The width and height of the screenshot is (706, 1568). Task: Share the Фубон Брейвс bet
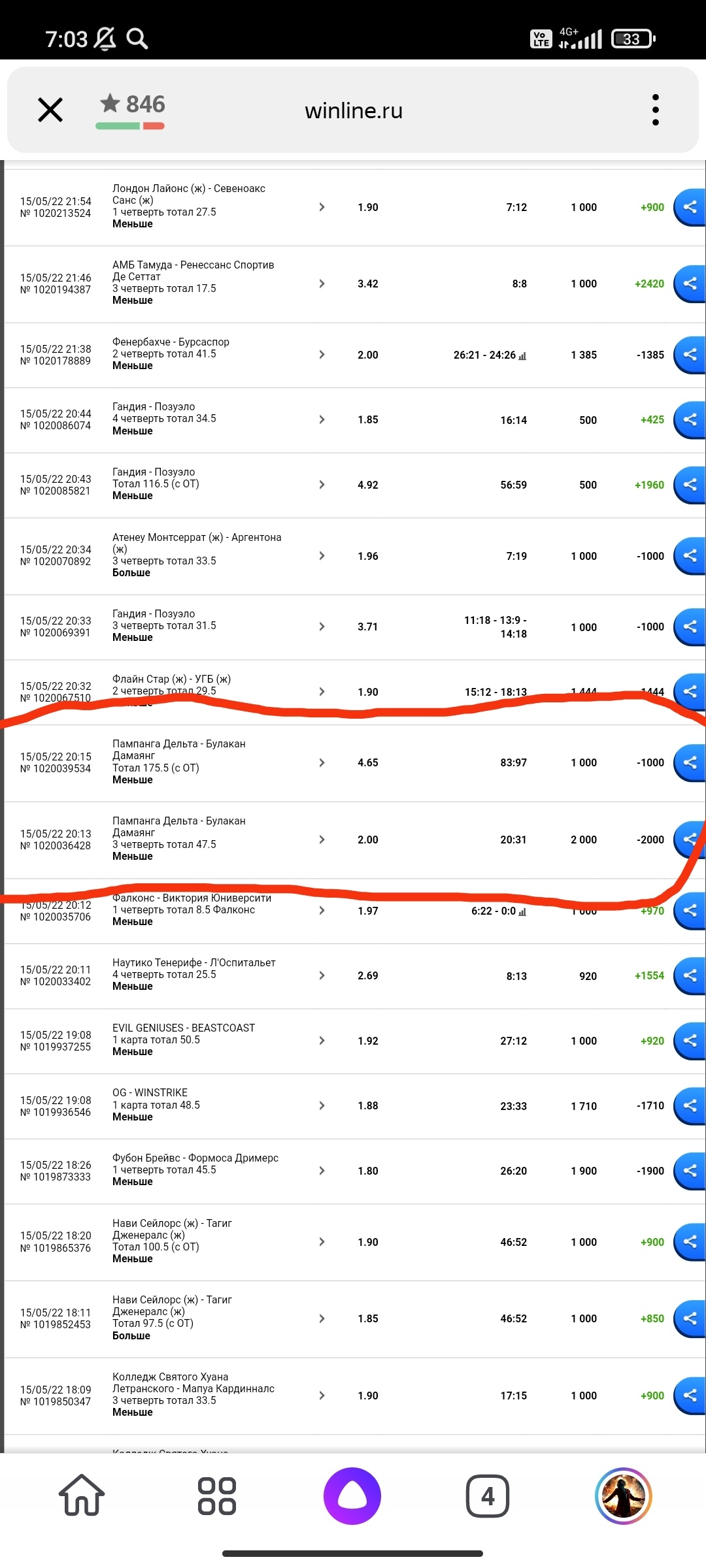pyautogui.click(x=690, y=1171)
